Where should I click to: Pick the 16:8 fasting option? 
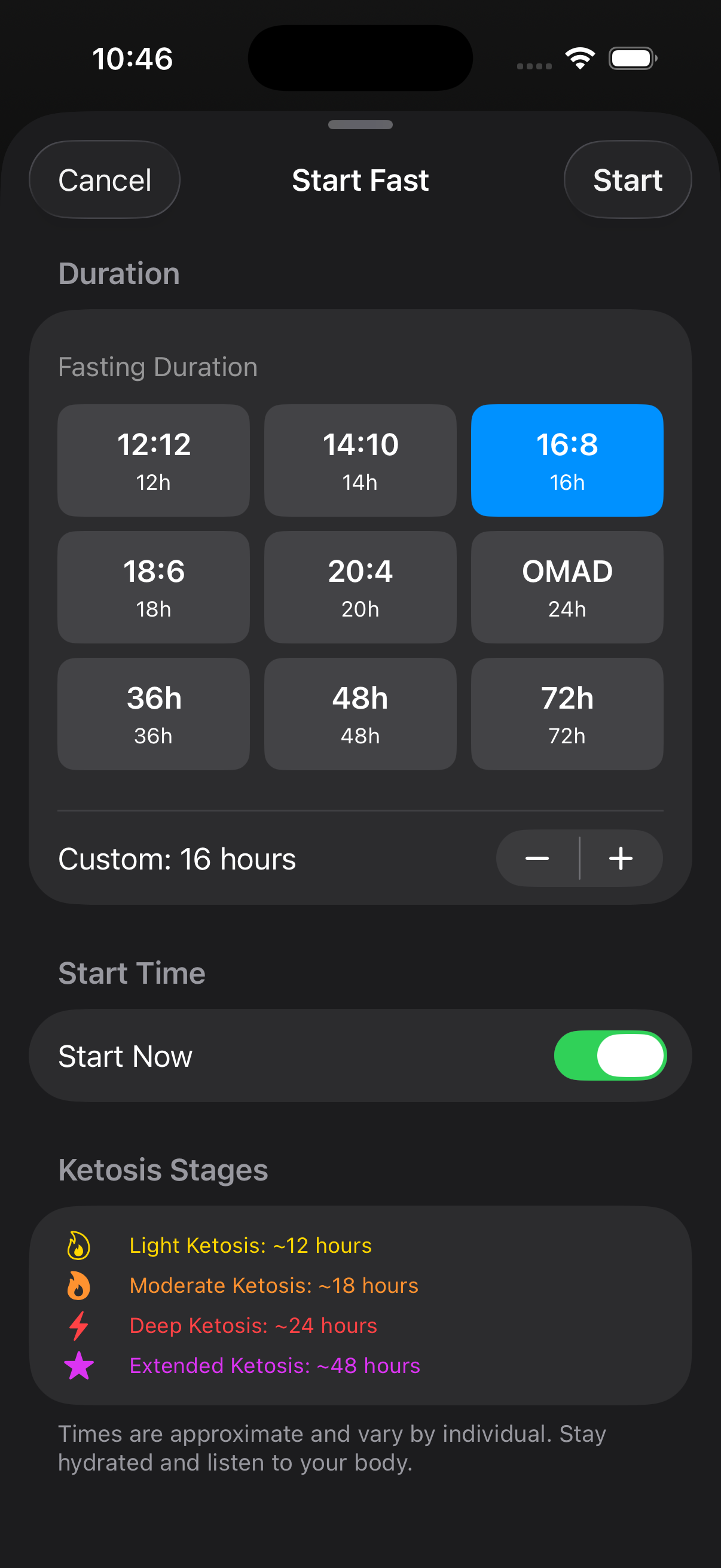coord(567,460)
